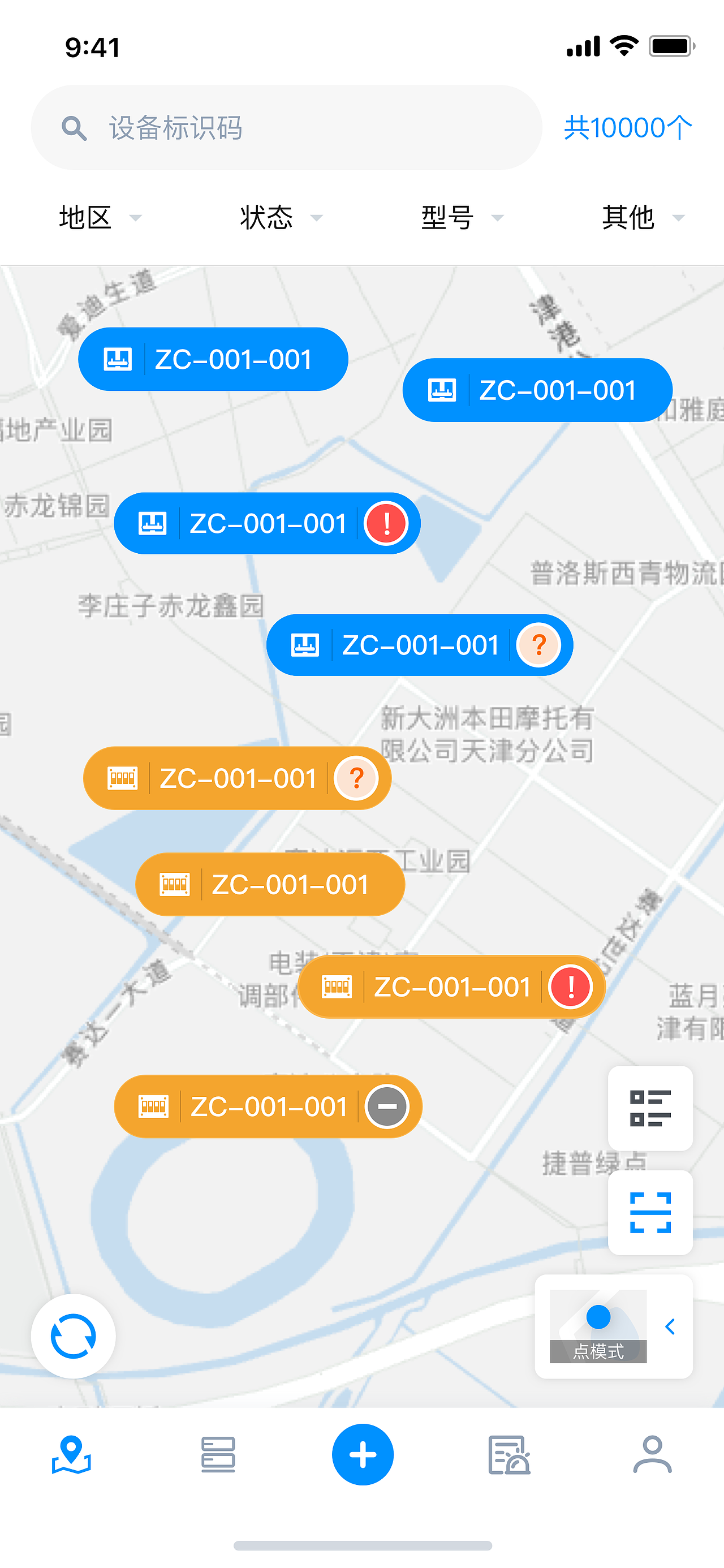This screenshot has height=1568, width=724.
Task: Open the map location tab icon
Action: [x=71, y=1455]
